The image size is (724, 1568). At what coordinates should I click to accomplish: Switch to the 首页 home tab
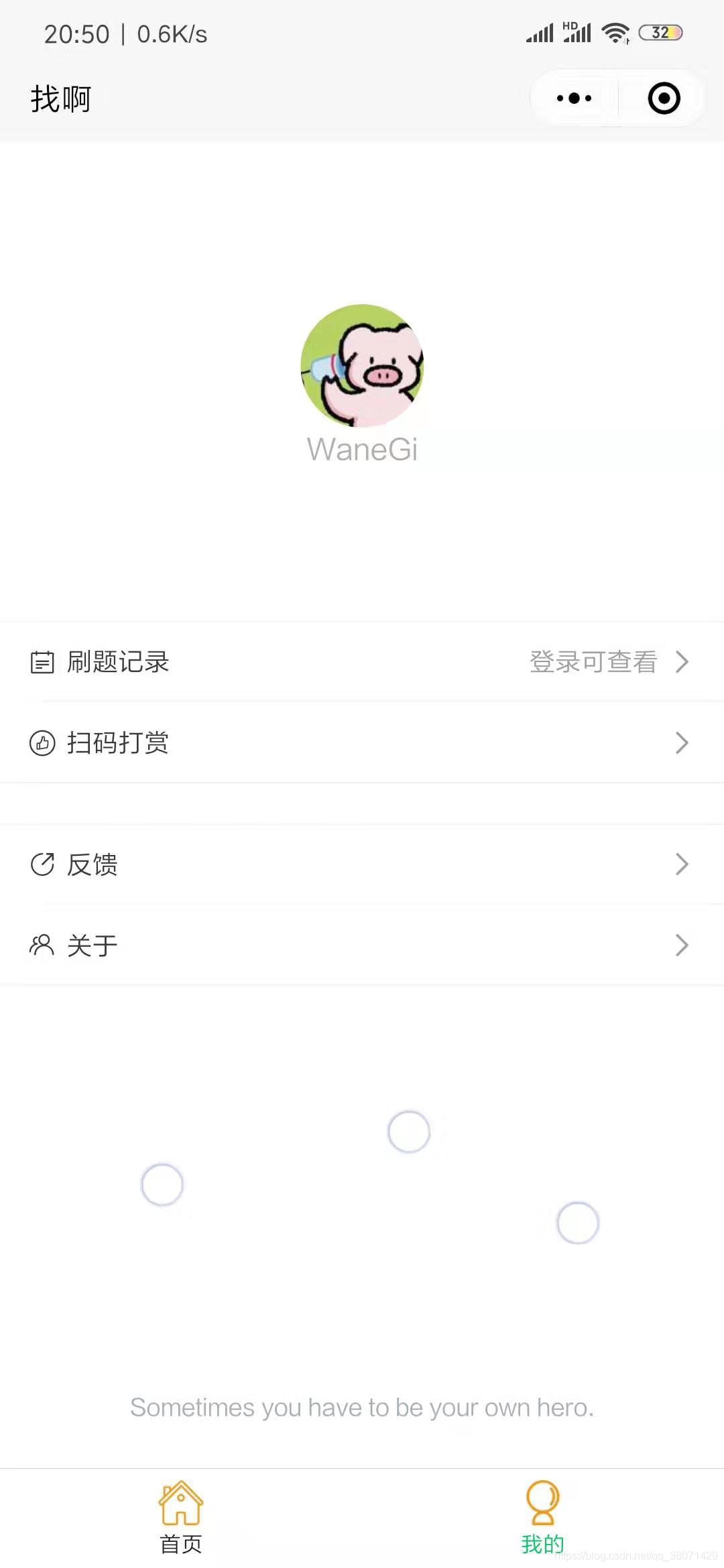(181, 1517)
